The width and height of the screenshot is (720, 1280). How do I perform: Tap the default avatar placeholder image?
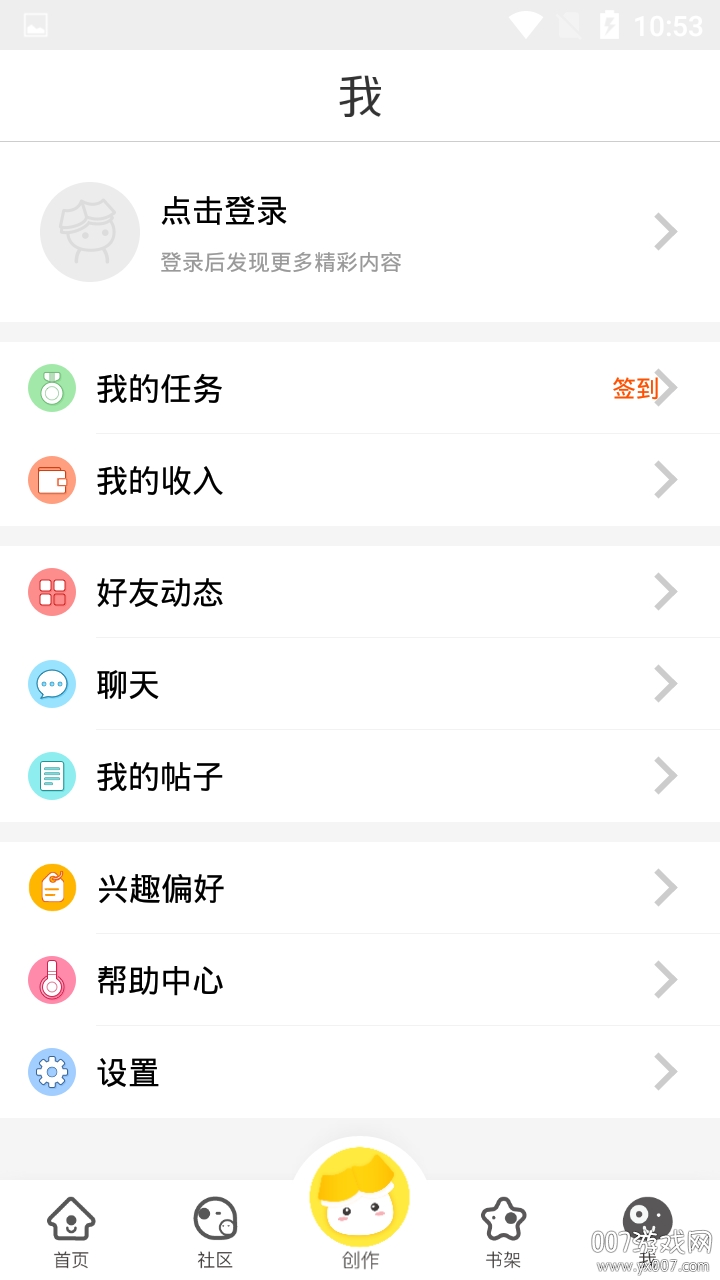90,231
